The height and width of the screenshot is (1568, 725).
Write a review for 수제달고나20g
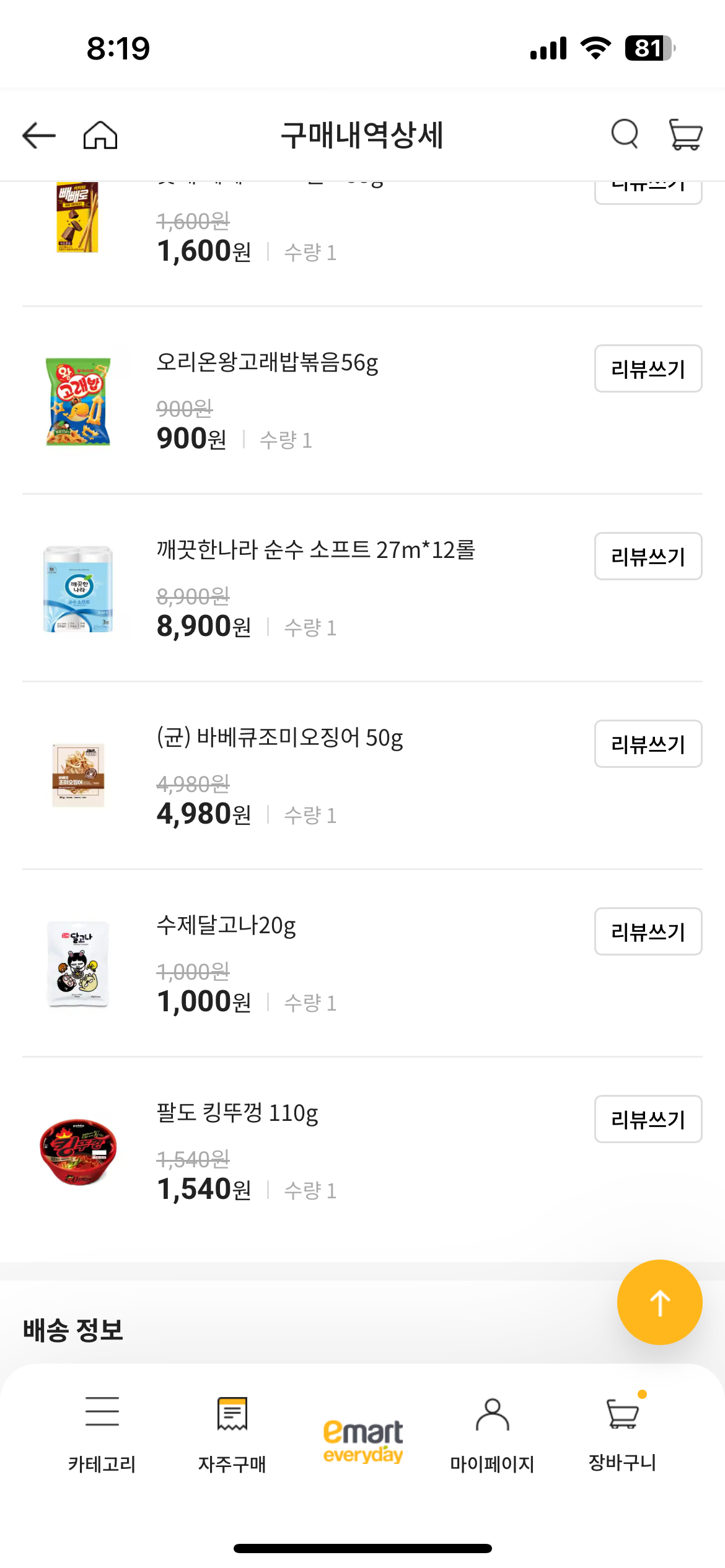[648, 931]
